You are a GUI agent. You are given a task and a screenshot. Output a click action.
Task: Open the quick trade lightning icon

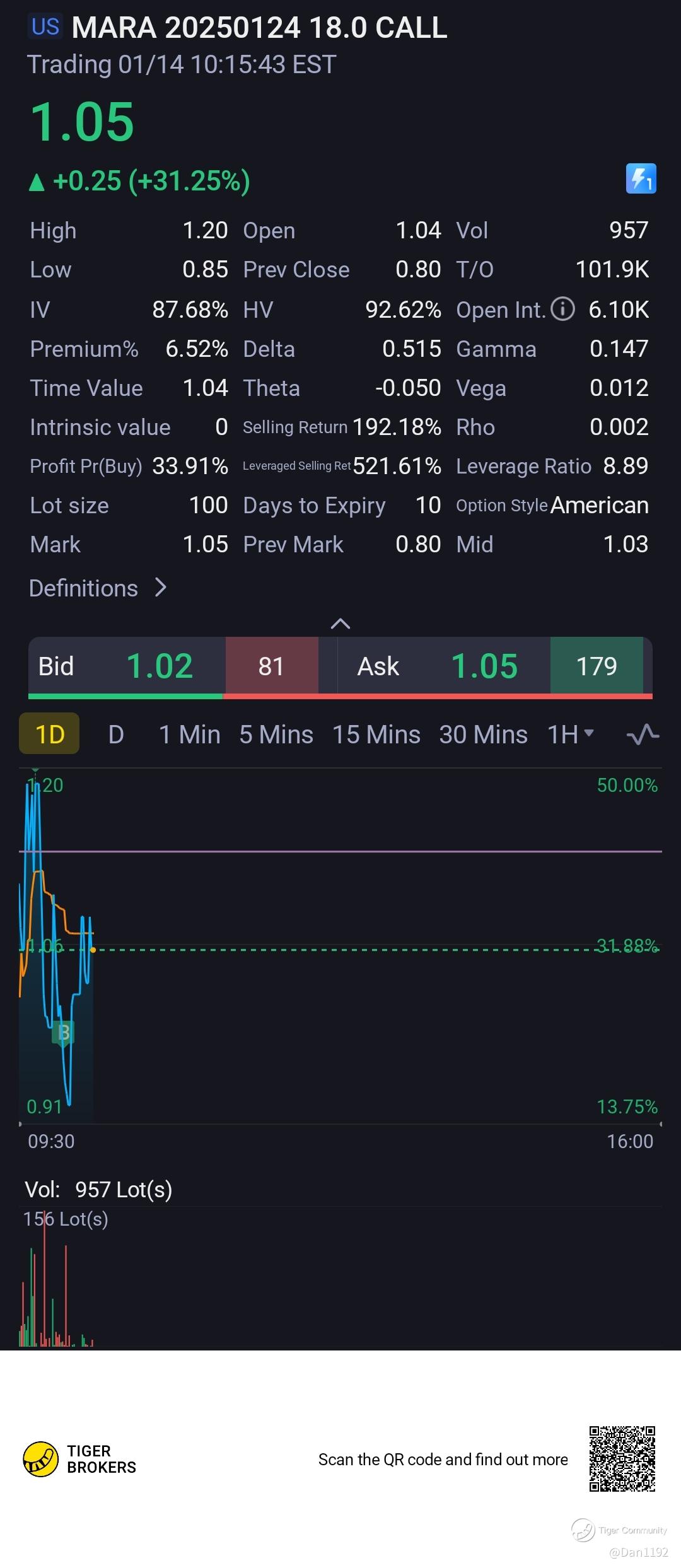pyautogui.click(x=641, y=178)
